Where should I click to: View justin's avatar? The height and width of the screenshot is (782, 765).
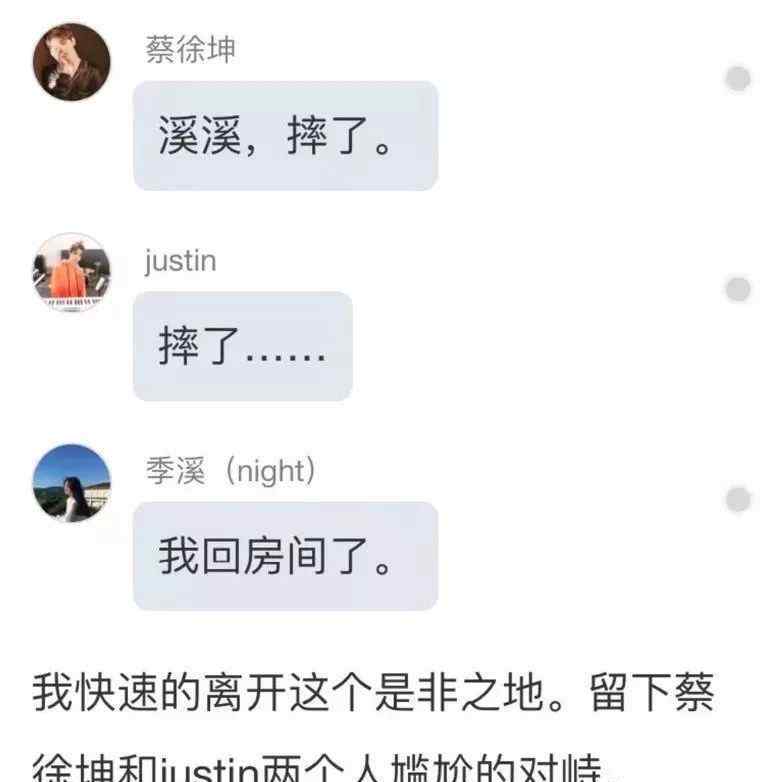click(x=71, y=272)
